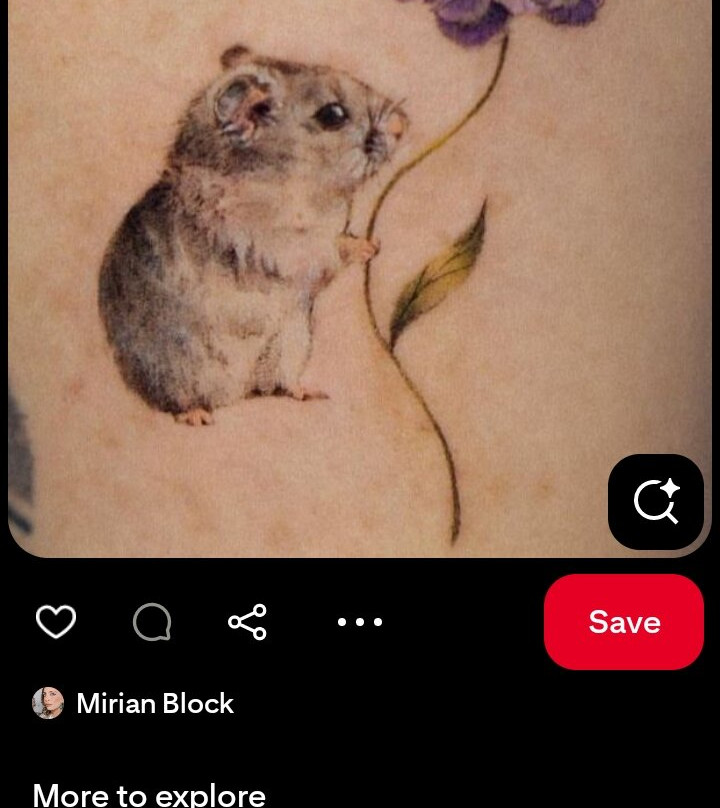Tap the red Save button
This screenshot has width=720, height=808.
point(624,621)
